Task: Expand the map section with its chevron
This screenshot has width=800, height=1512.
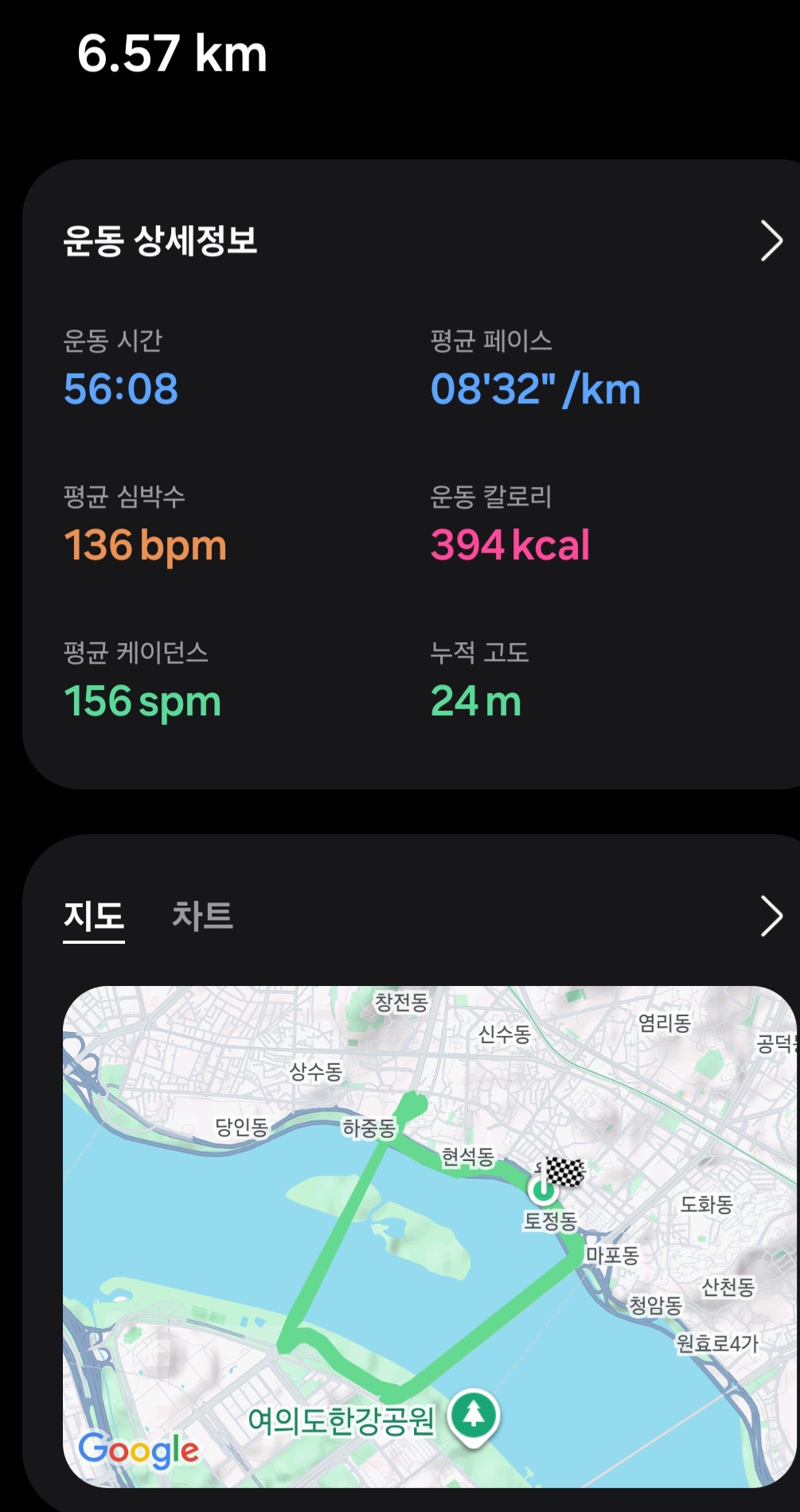Action: [771, 916]
